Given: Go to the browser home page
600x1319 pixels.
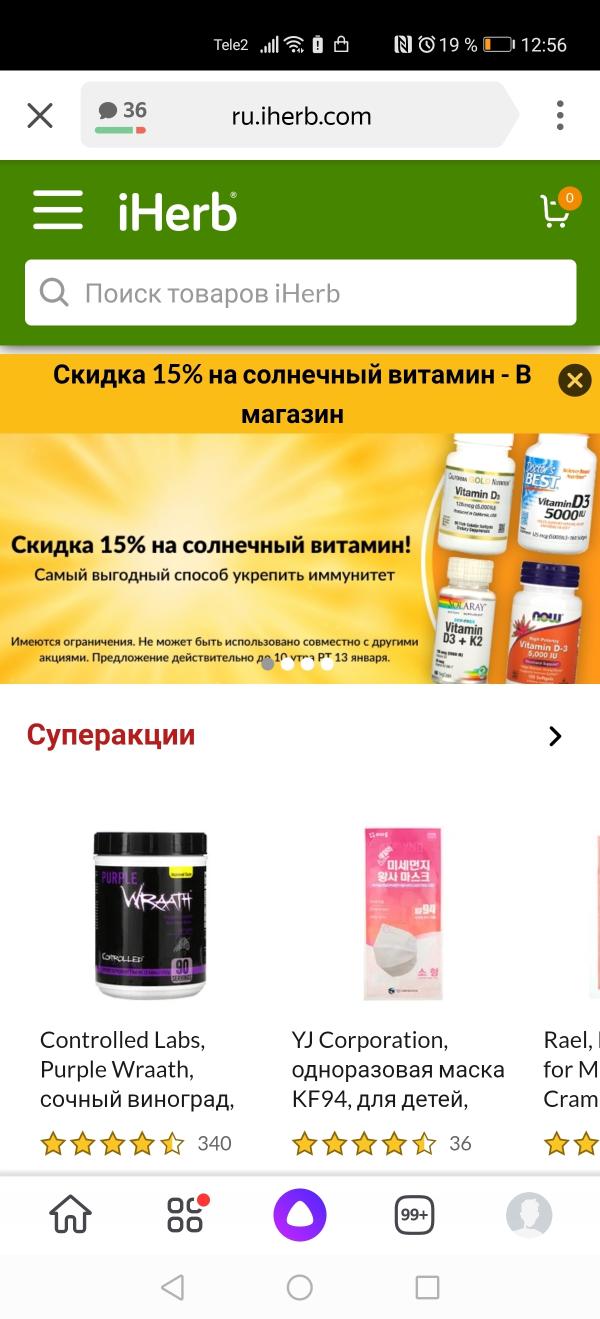Looking at the screenshot, I should 70,1215.
